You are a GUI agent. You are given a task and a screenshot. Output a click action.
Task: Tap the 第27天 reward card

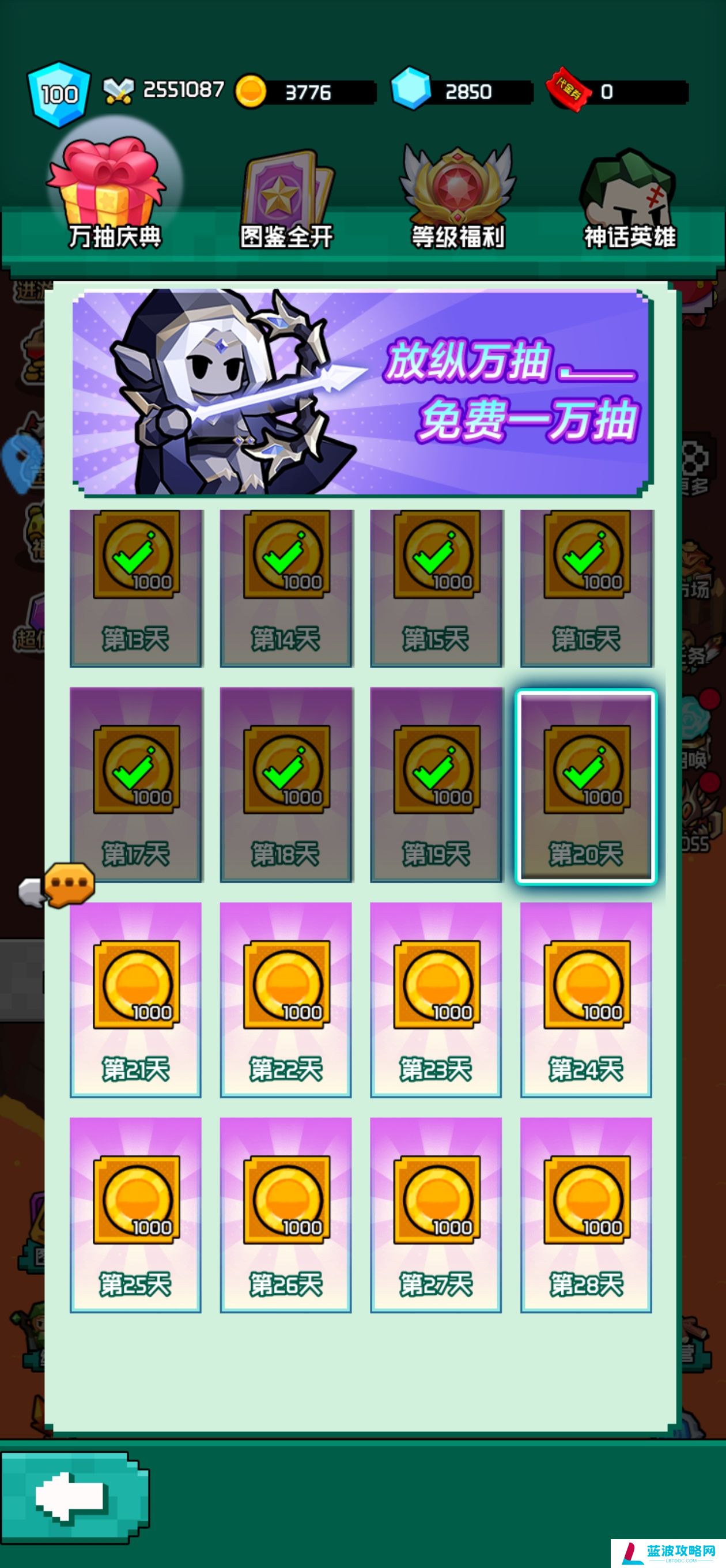click(x=436, y=1215)
